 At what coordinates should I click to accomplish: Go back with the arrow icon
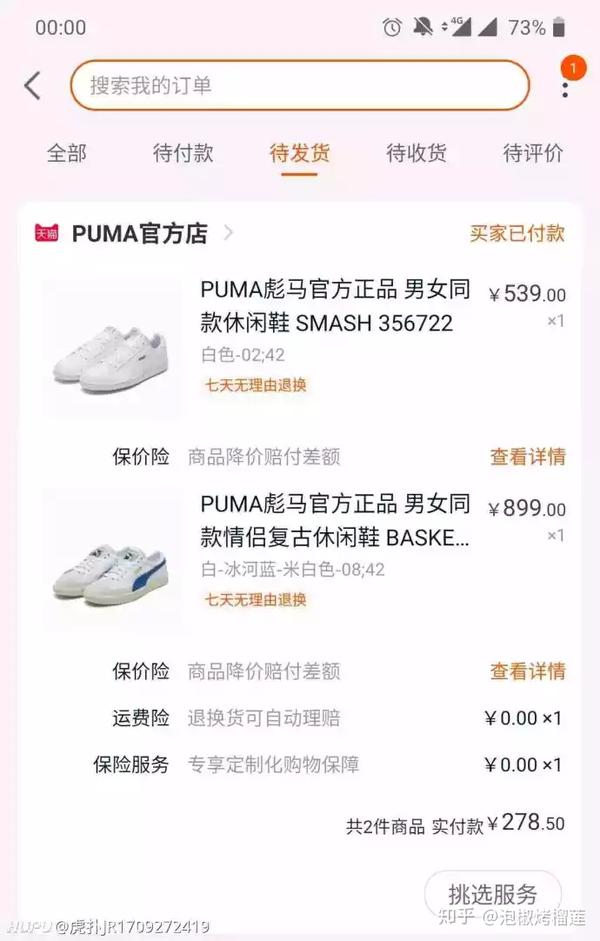33,86
